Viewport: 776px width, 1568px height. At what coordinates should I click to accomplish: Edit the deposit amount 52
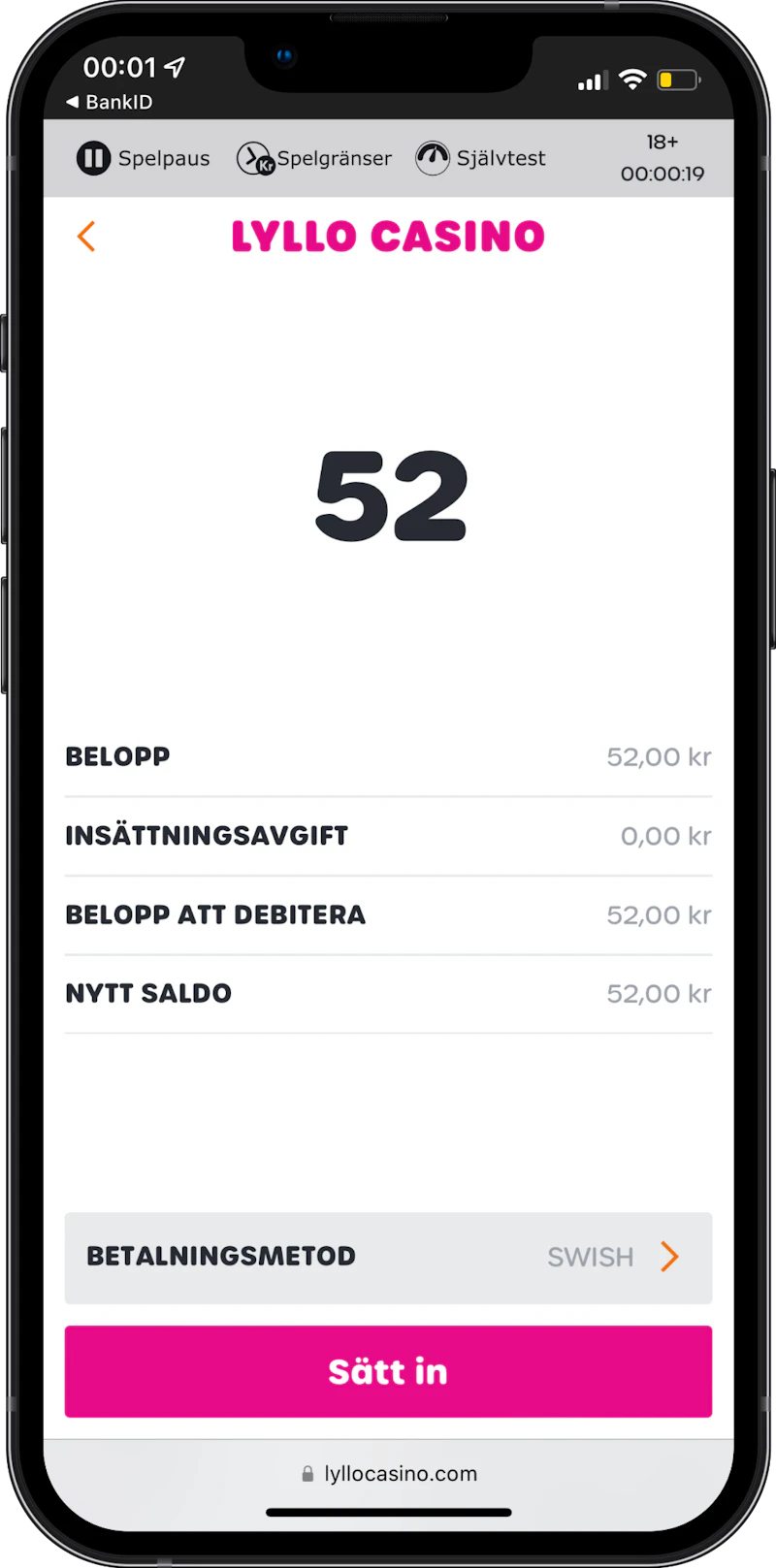tap(391, 496)
